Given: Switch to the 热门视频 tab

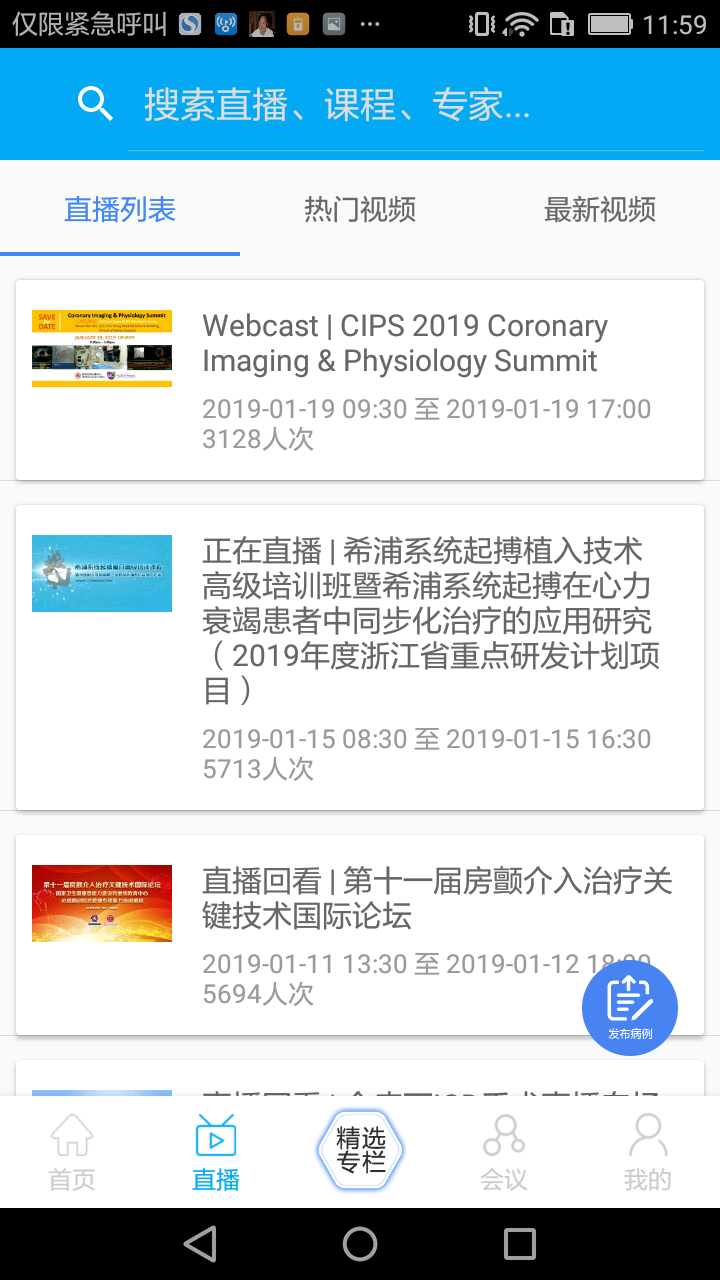Looking at the screenshot, I should pyautogui.click(x=358, y=210).
